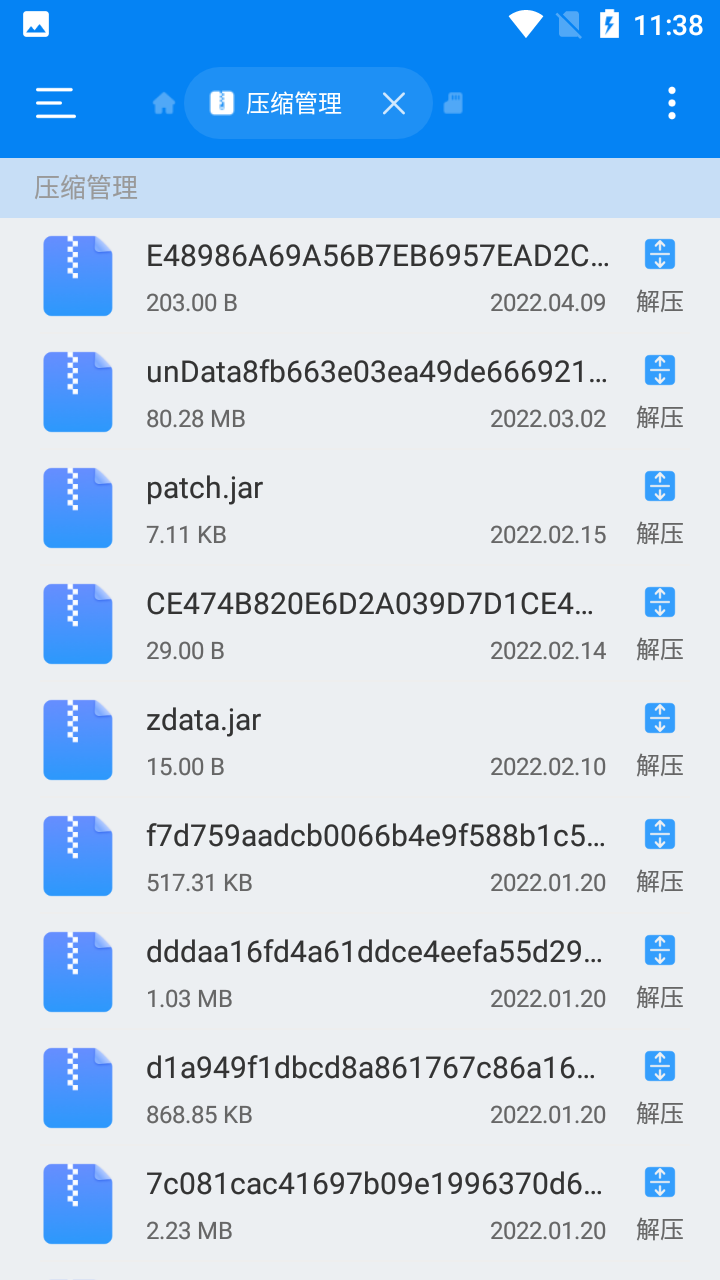Go to the home tab icon
The image size is (720, 1280).
point(164,103)
